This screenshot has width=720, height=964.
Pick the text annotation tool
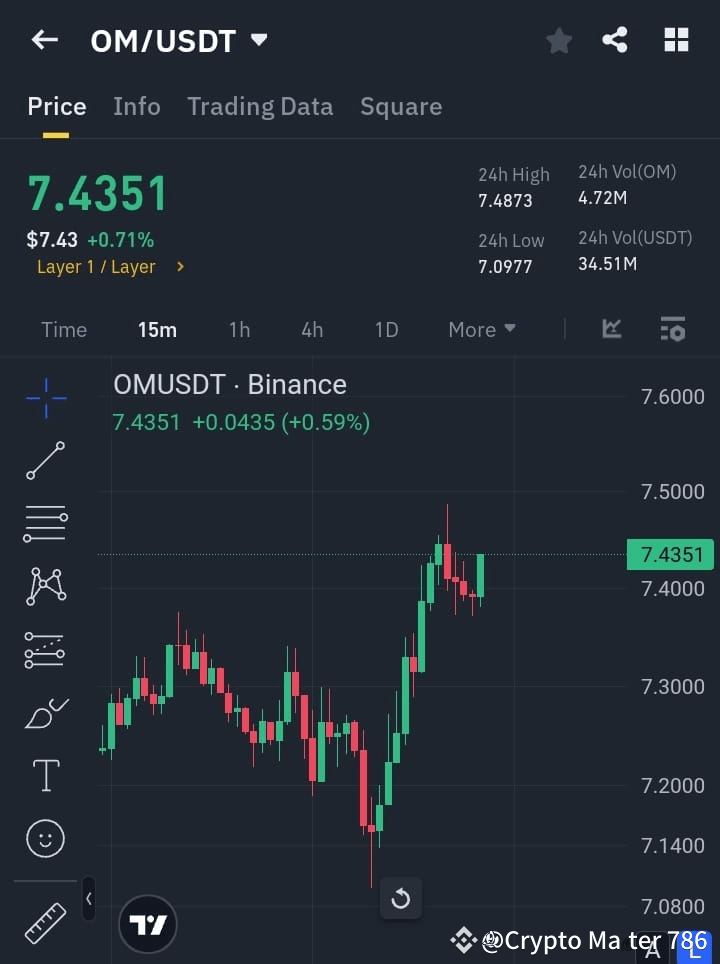(x=45, y=775)
